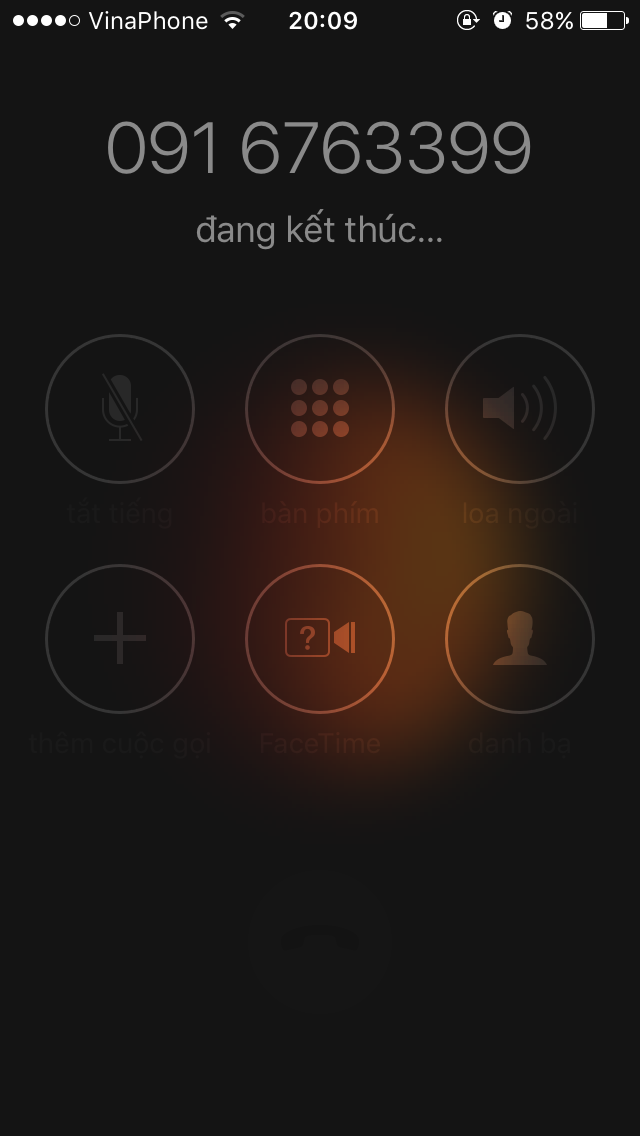The height and width of the screenshot is (1136, 640).
Task: Add another call with thêm cuộc gọi
Action: (x=120, y=639)
